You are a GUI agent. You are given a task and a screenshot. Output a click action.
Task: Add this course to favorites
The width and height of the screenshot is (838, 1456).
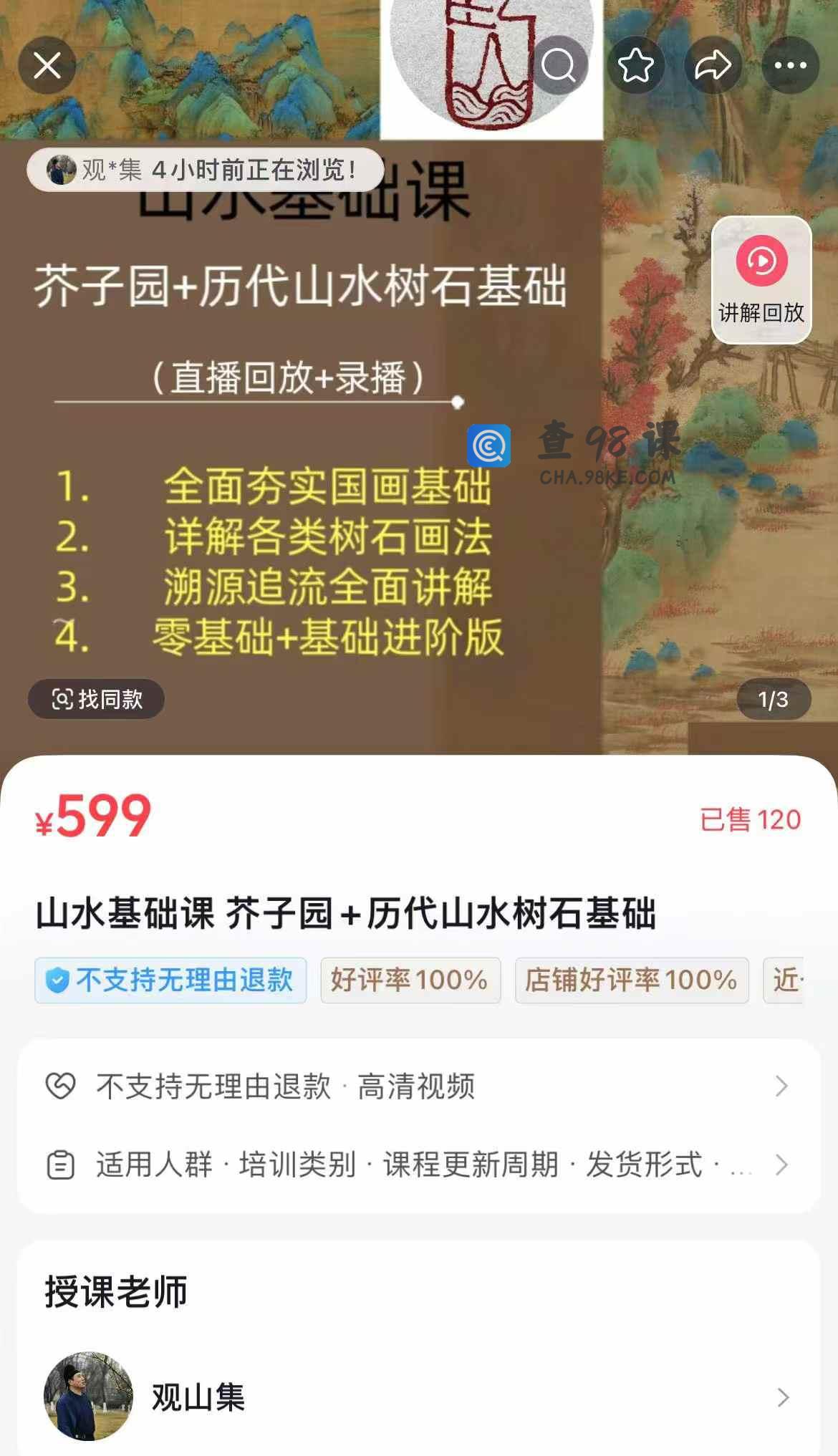635,66
